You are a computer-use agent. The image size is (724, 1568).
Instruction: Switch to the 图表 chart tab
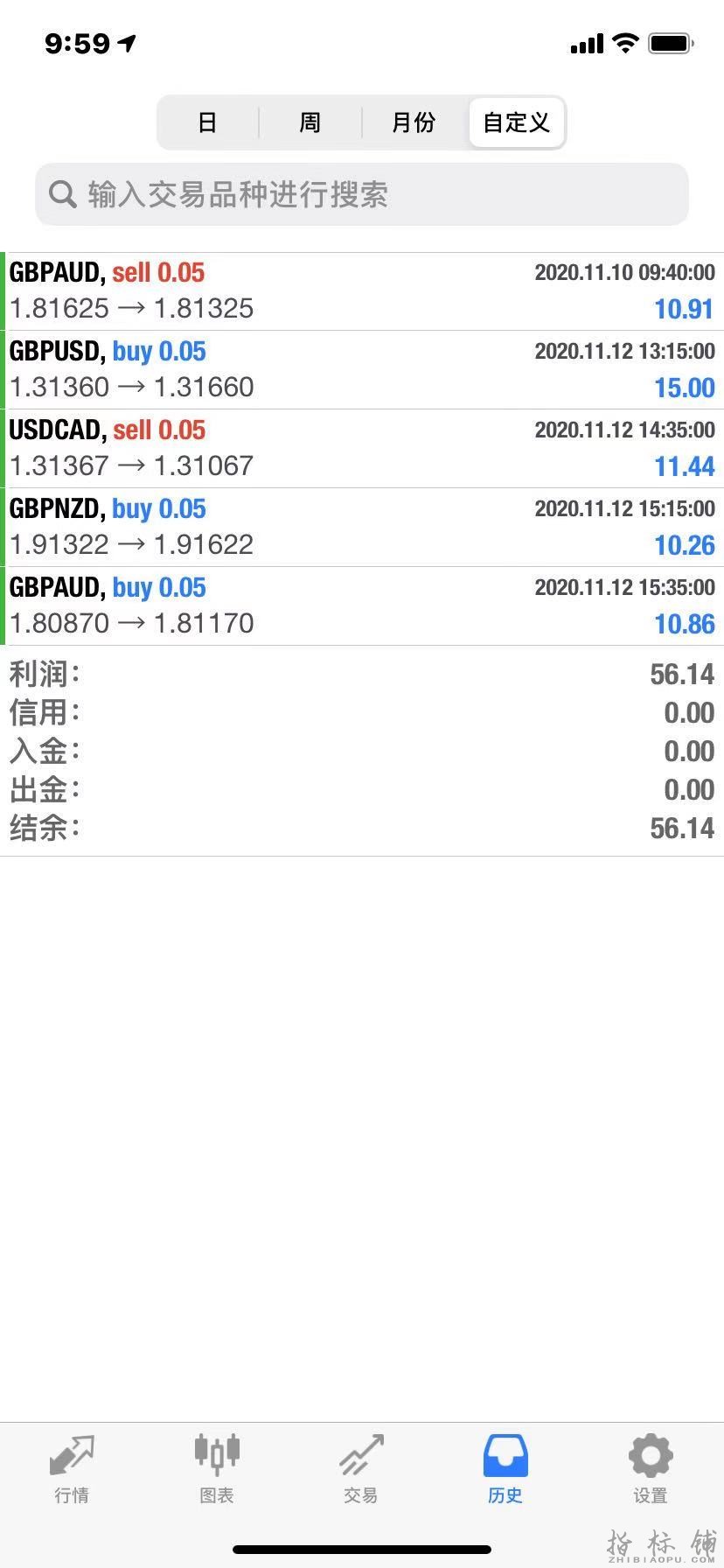216,1470
